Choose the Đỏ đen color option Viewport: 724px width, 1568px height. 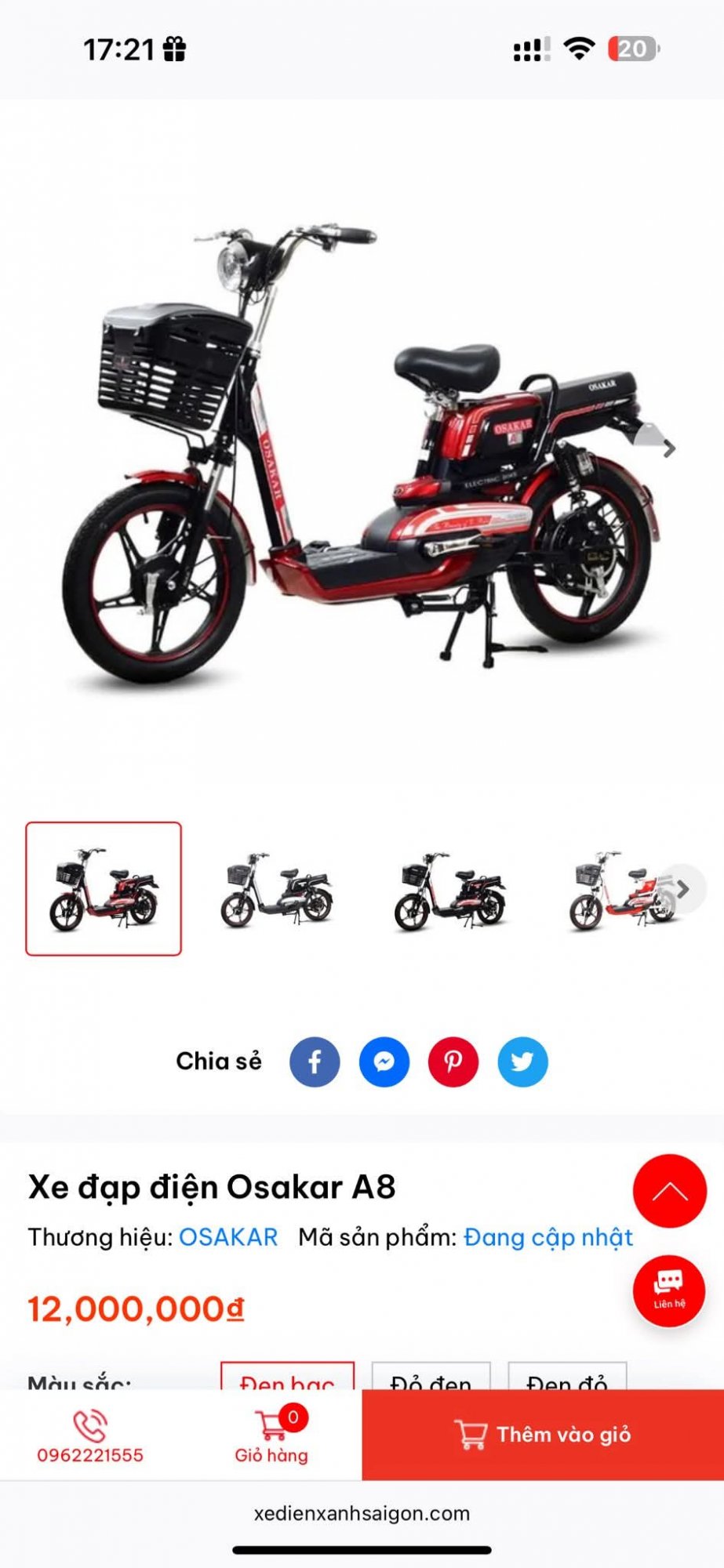431,1378
